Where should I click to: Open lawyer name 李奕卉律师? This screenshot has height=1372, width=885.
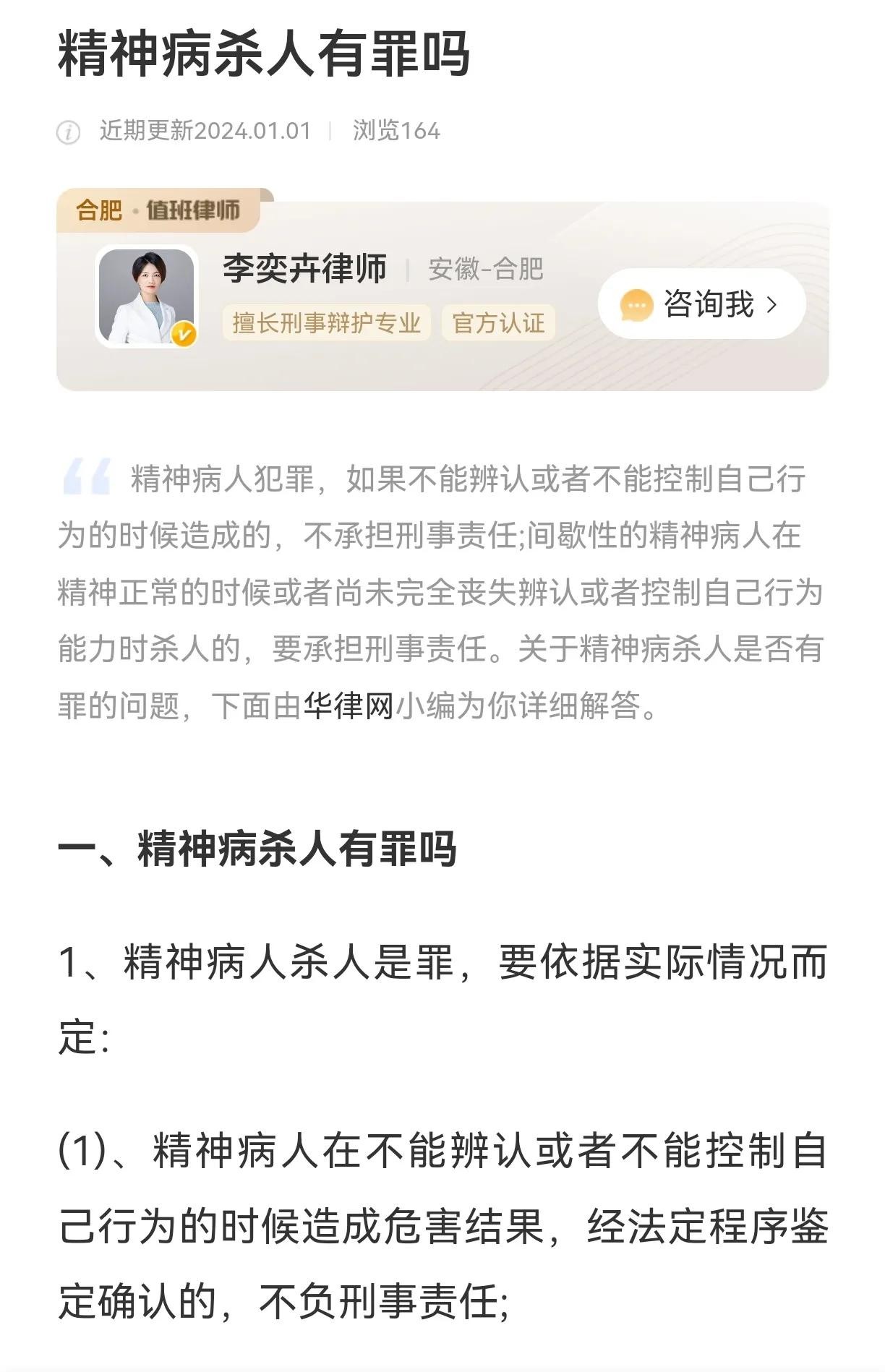[304, 269]
